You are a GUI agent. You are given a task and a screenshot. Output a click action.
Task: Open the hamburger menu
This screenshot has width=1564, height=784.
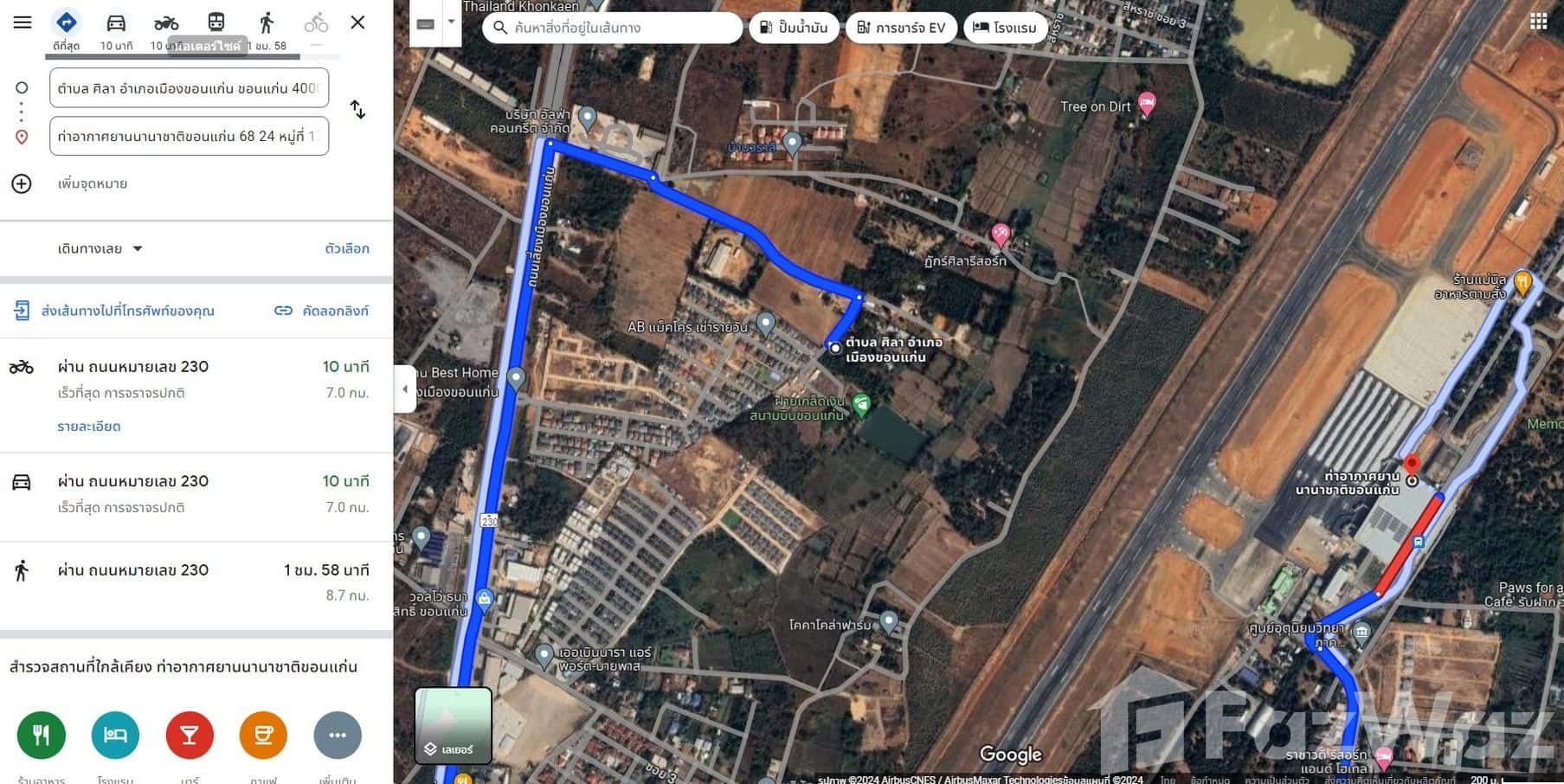[x=23, y=22]
